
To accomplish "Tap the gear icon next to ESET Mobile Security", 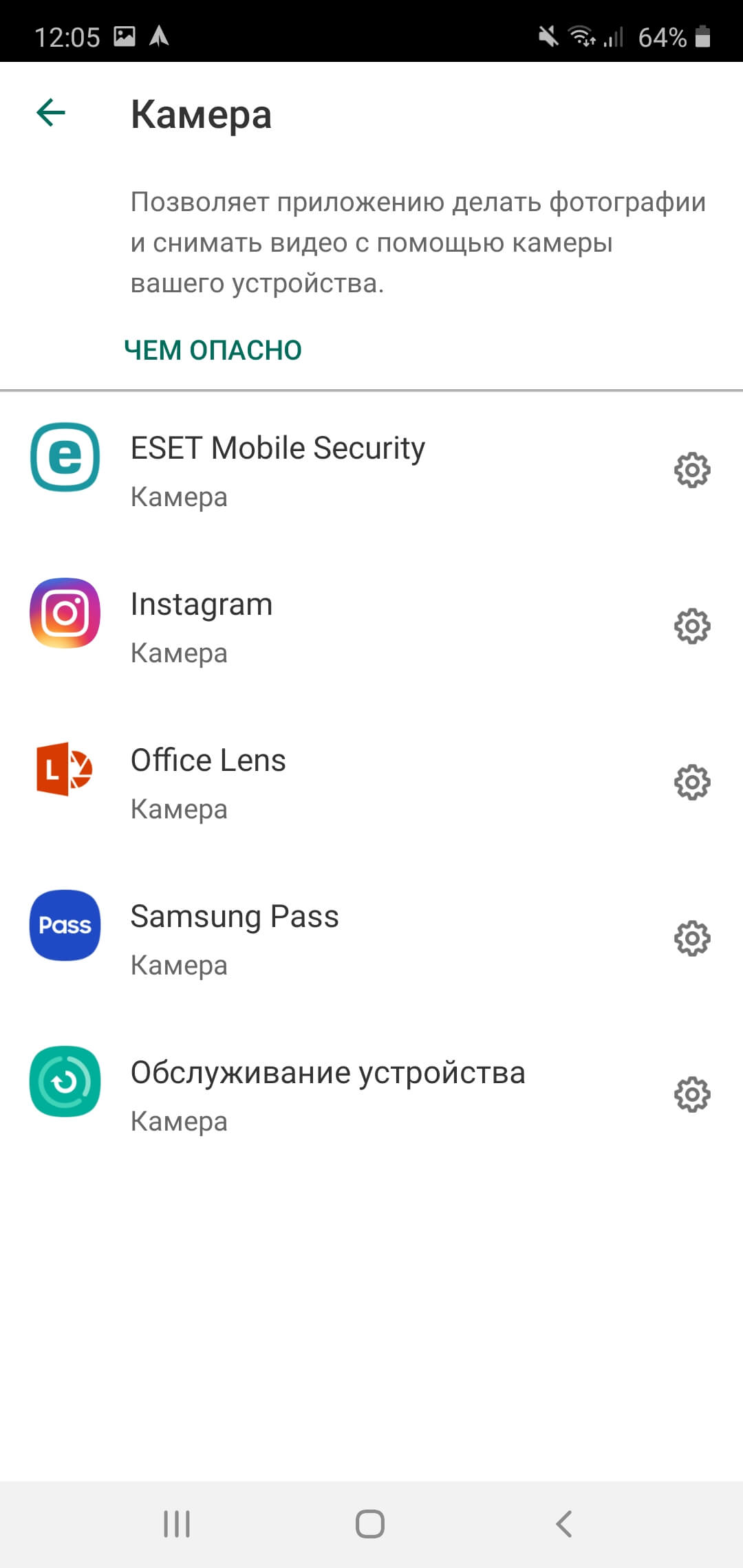I will (691, 470).
